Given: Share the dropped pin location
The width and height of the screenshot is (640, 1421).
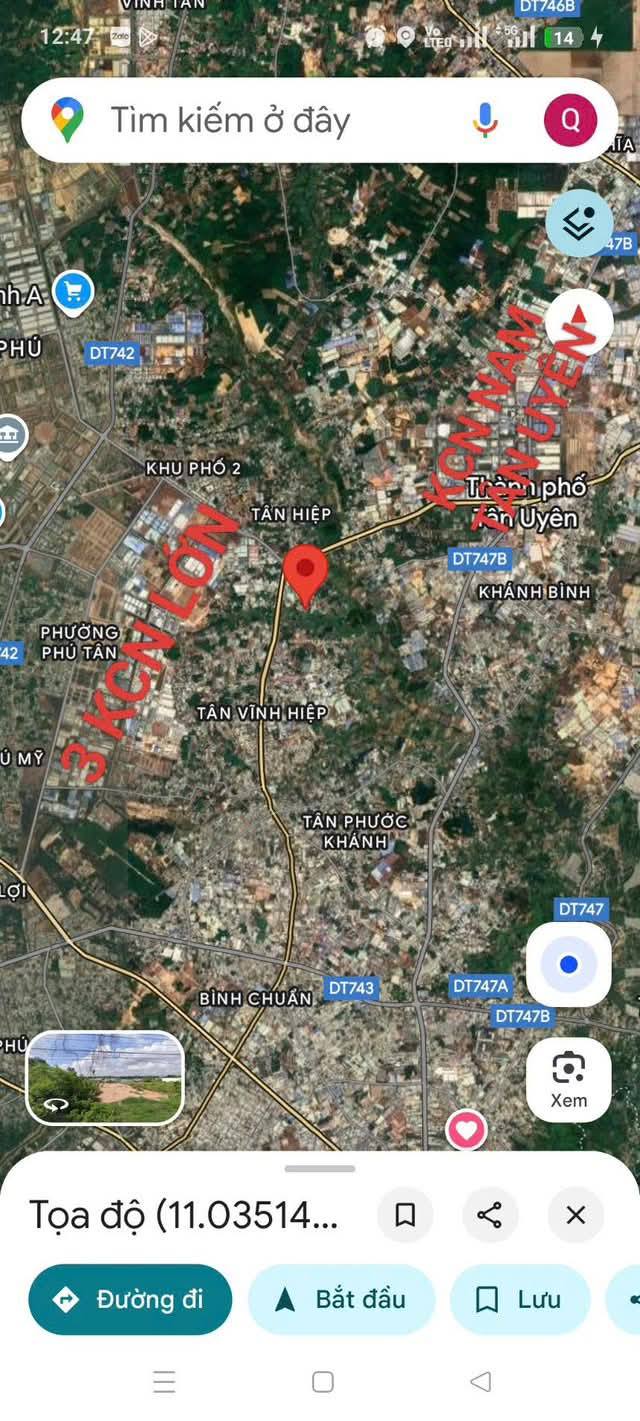Looking at the screenshot, I should [490, 1215].
